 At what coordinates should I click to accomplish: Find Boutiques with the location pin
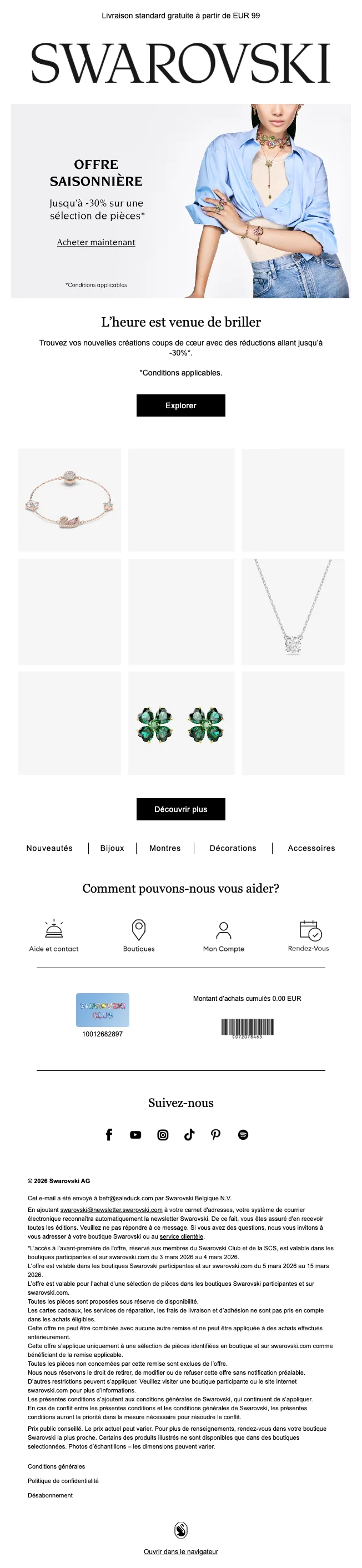click(x=139, y=935)
